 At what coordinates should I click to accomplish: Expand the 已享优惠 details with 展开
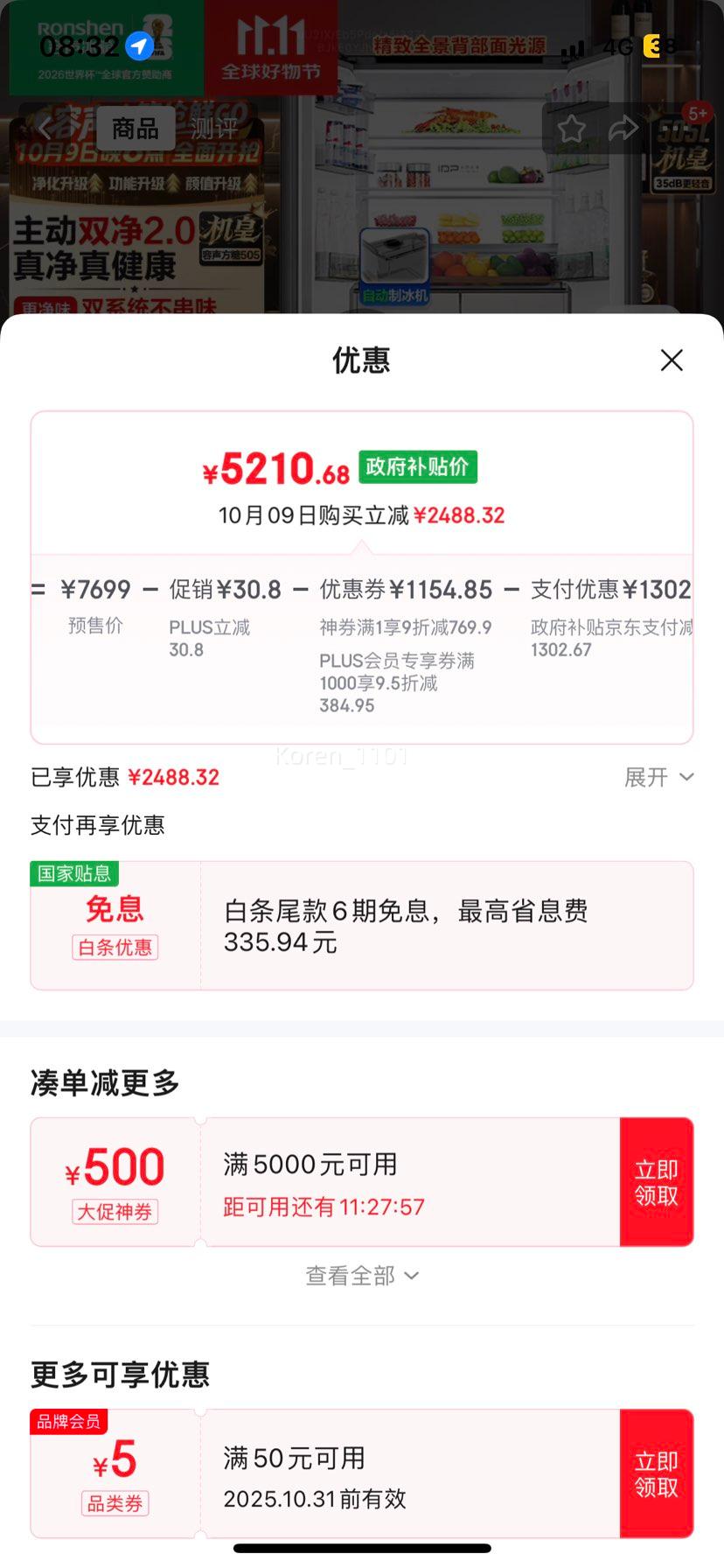tap(658, 777)
